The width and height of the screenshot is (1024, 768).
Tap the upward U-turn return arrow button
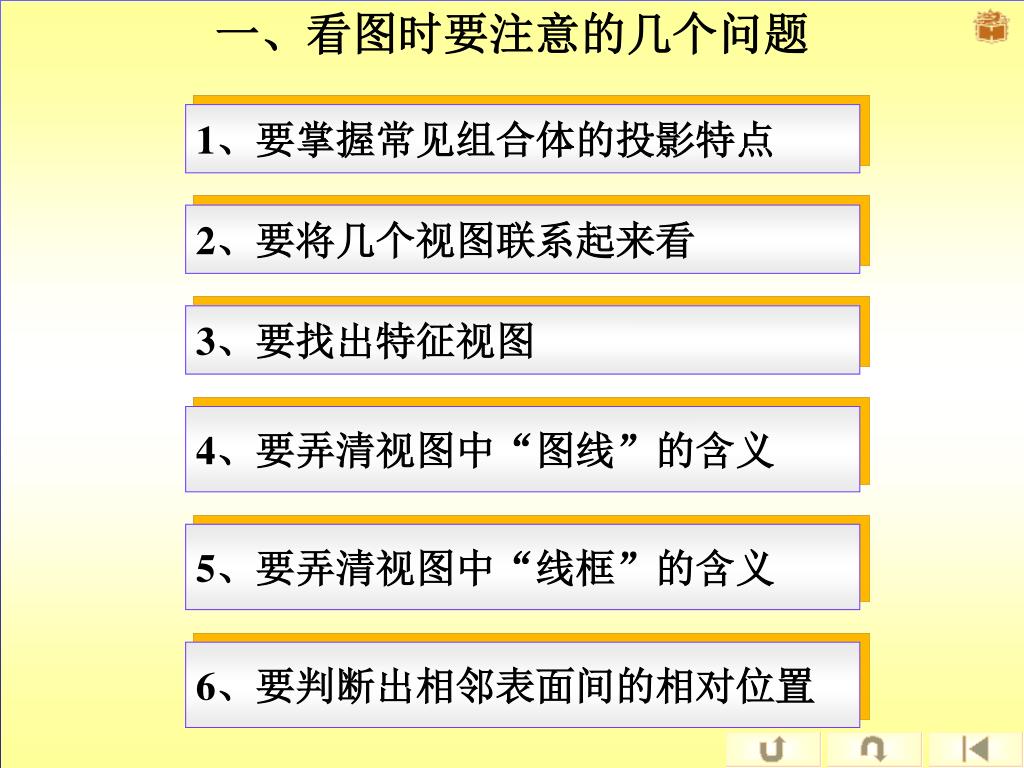click(772, 749)
